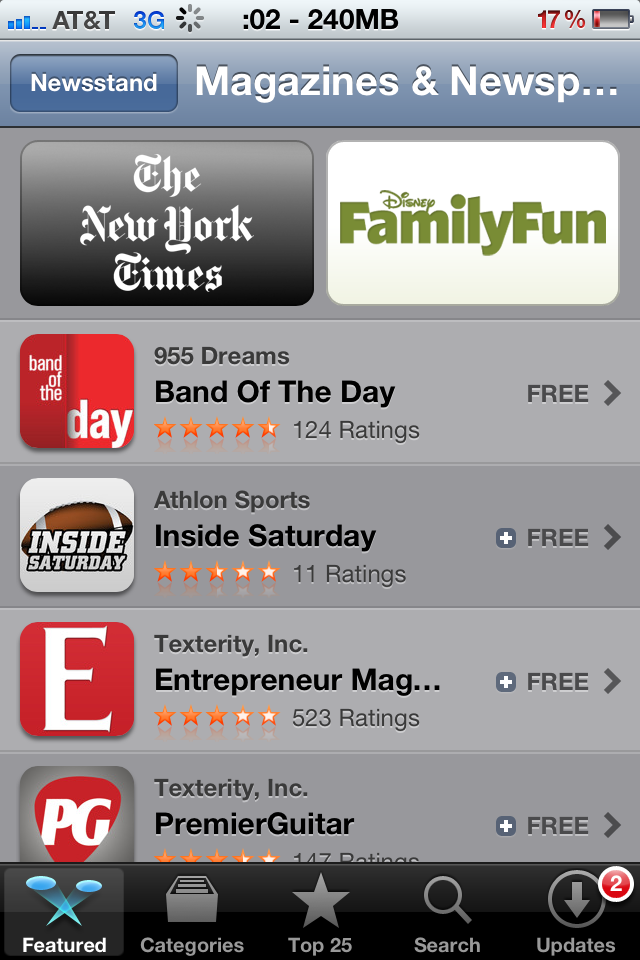Go back to Newsstand
Viewport: 640px width, 960px height.
(x=93, y=83)
